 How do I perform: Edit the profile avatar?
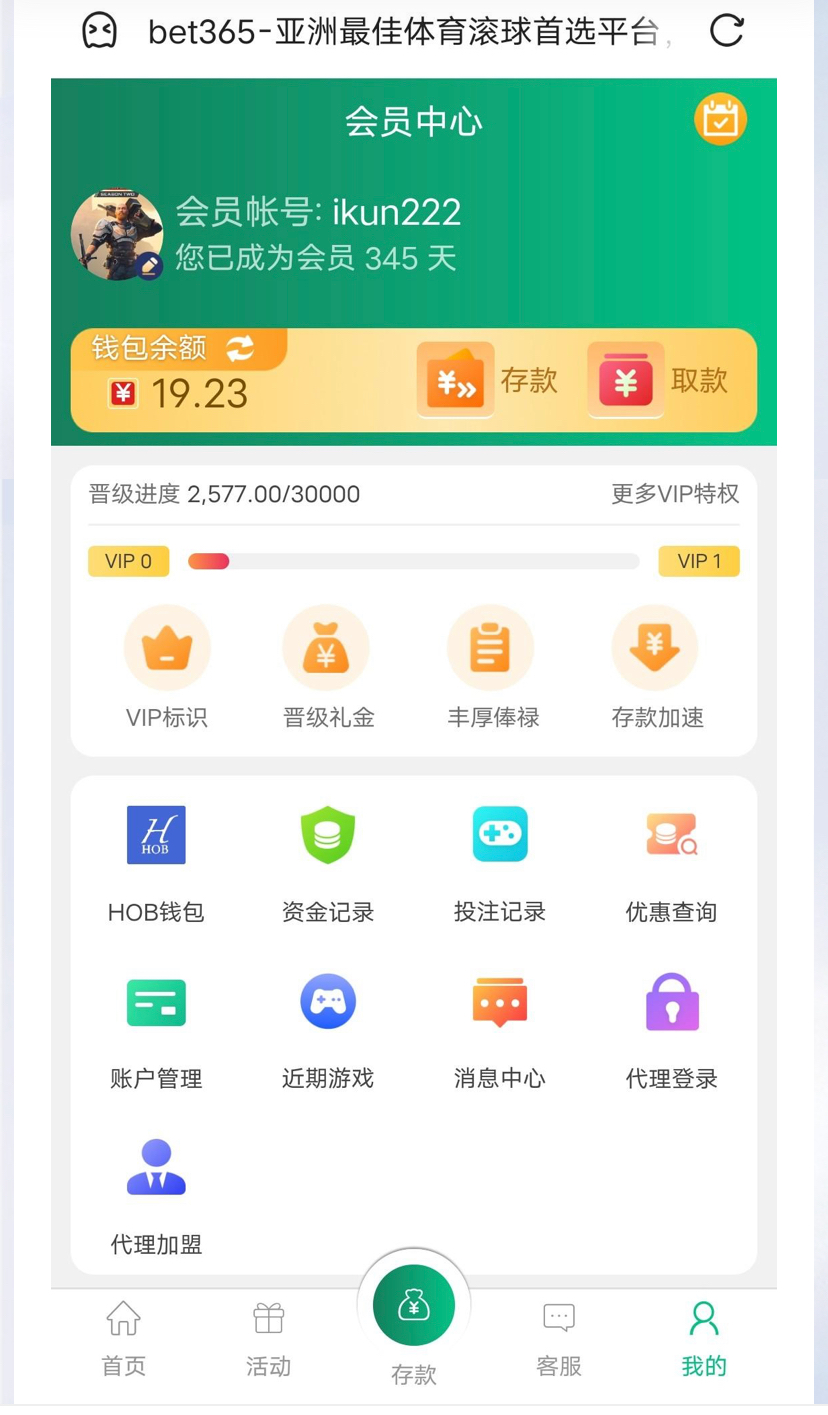[x=150, y=265]
